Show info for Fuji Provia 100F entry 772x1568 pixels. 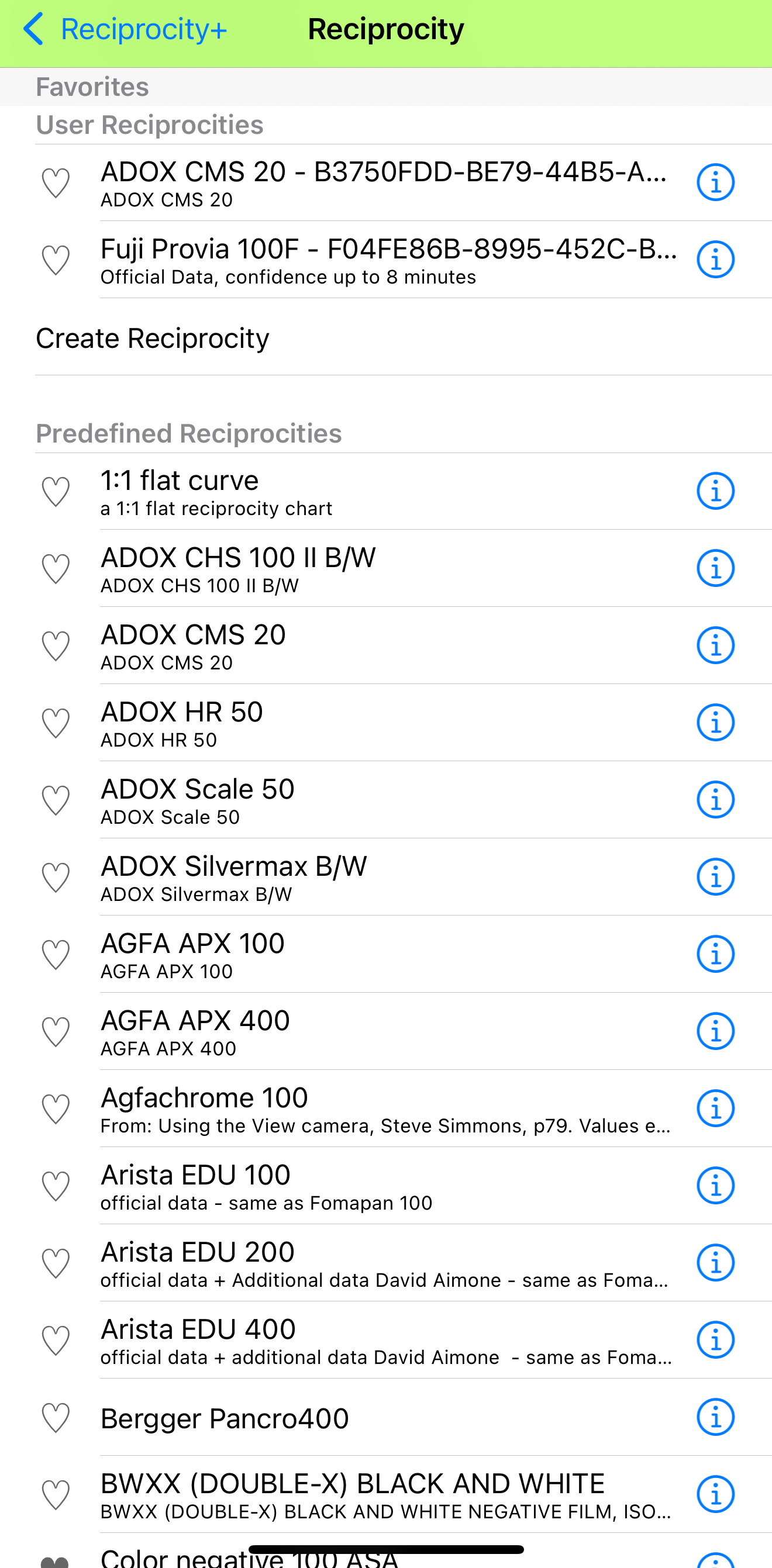tap(715, 260)
